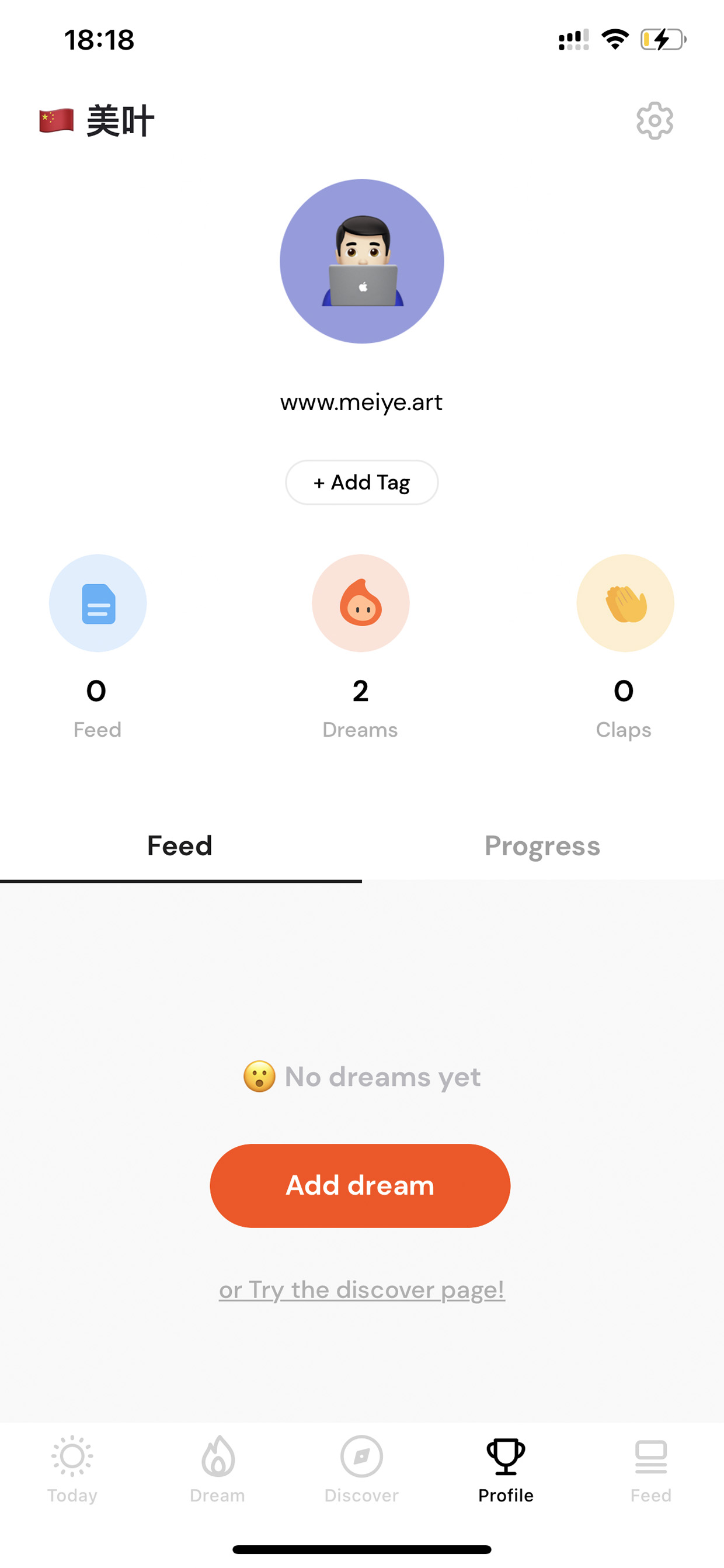Open the Dreams count tile
The height and width of the screenshot is (1568, 724).
coord(361,647)
